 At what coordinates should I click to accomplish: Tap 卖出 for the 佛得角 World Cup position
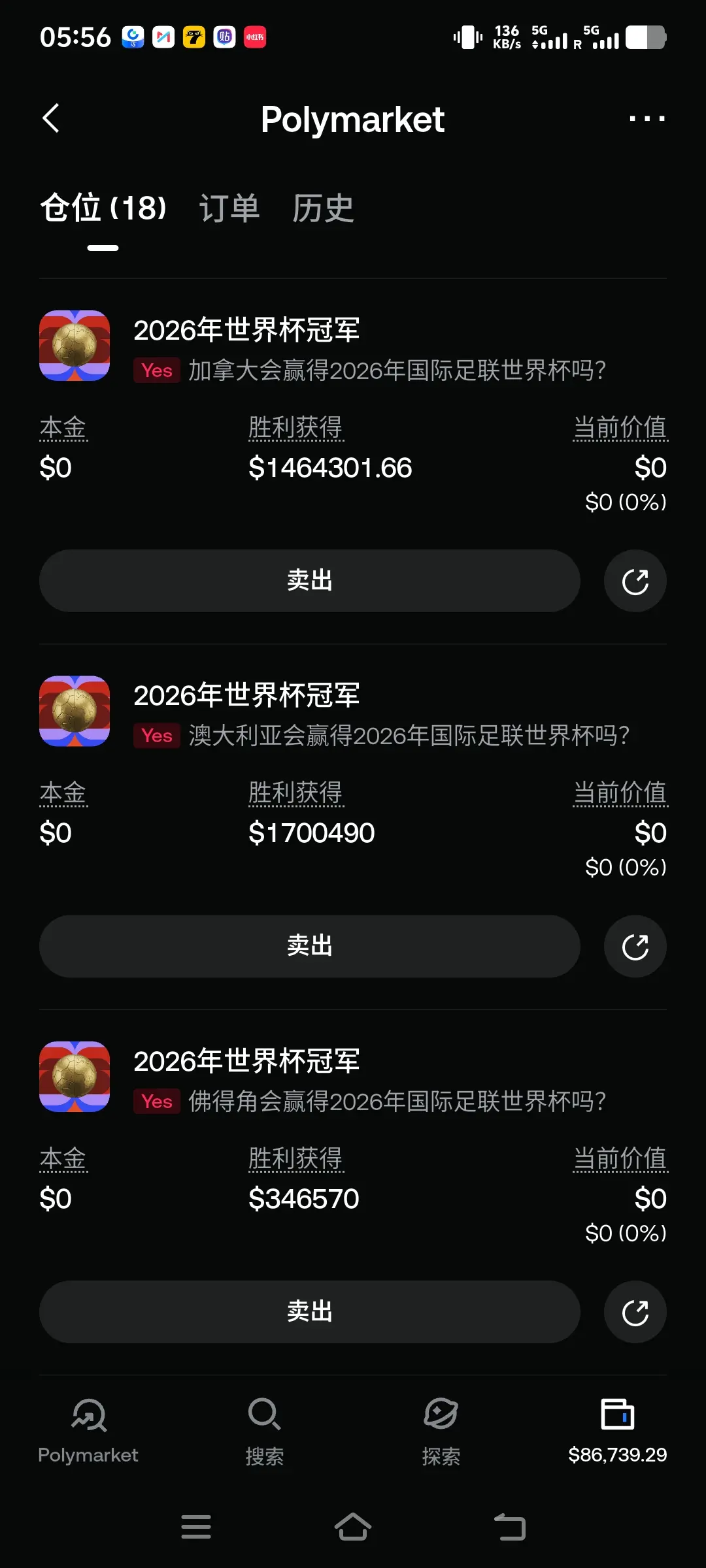(x=310, y=1311)
